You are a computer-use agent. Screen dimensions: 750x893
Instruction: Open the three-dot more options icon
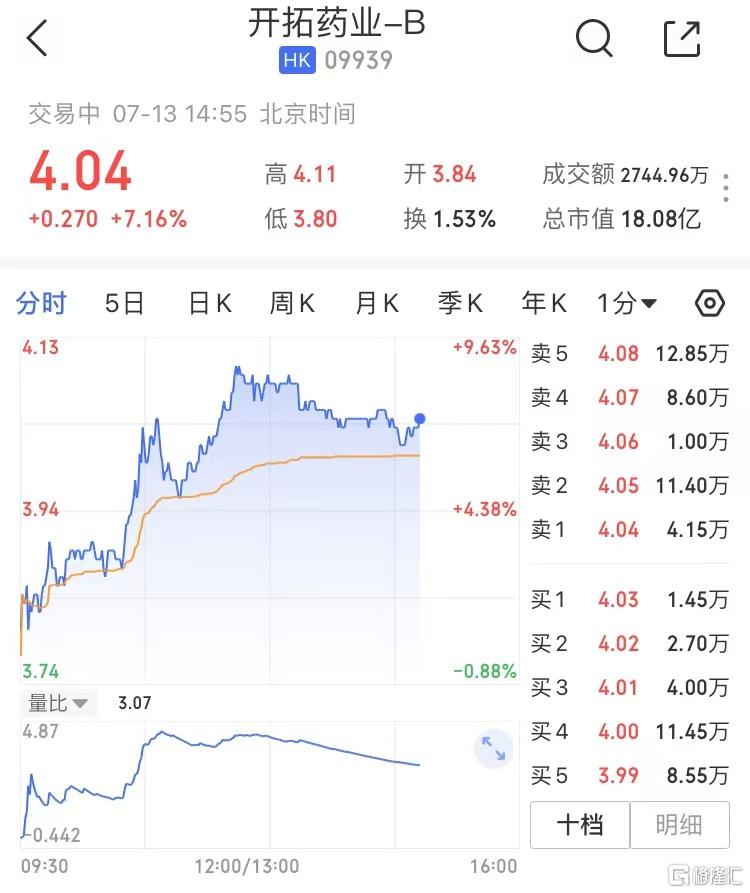(x=724, y=186)
